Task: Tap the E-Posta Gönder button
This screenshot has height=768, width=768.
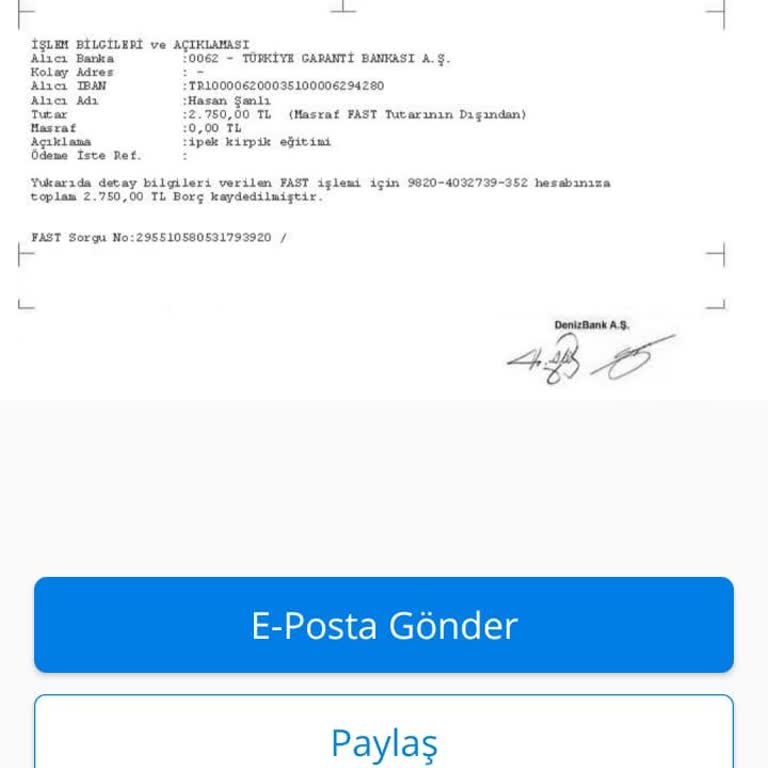Action: 384,625
